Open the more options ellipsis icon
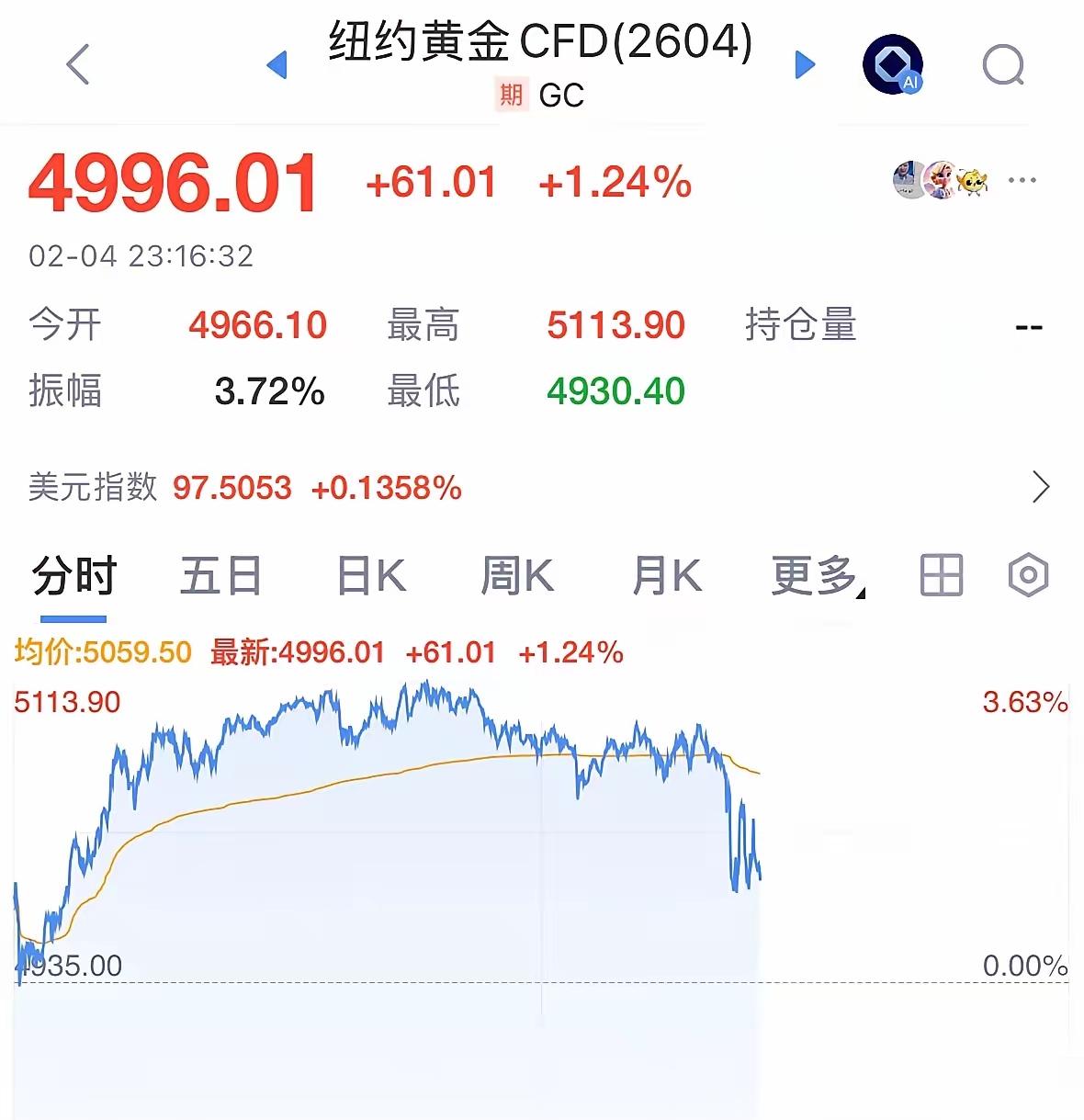The height and width of the screenshot is (1120, 1084). click(x=1020, y=181)
